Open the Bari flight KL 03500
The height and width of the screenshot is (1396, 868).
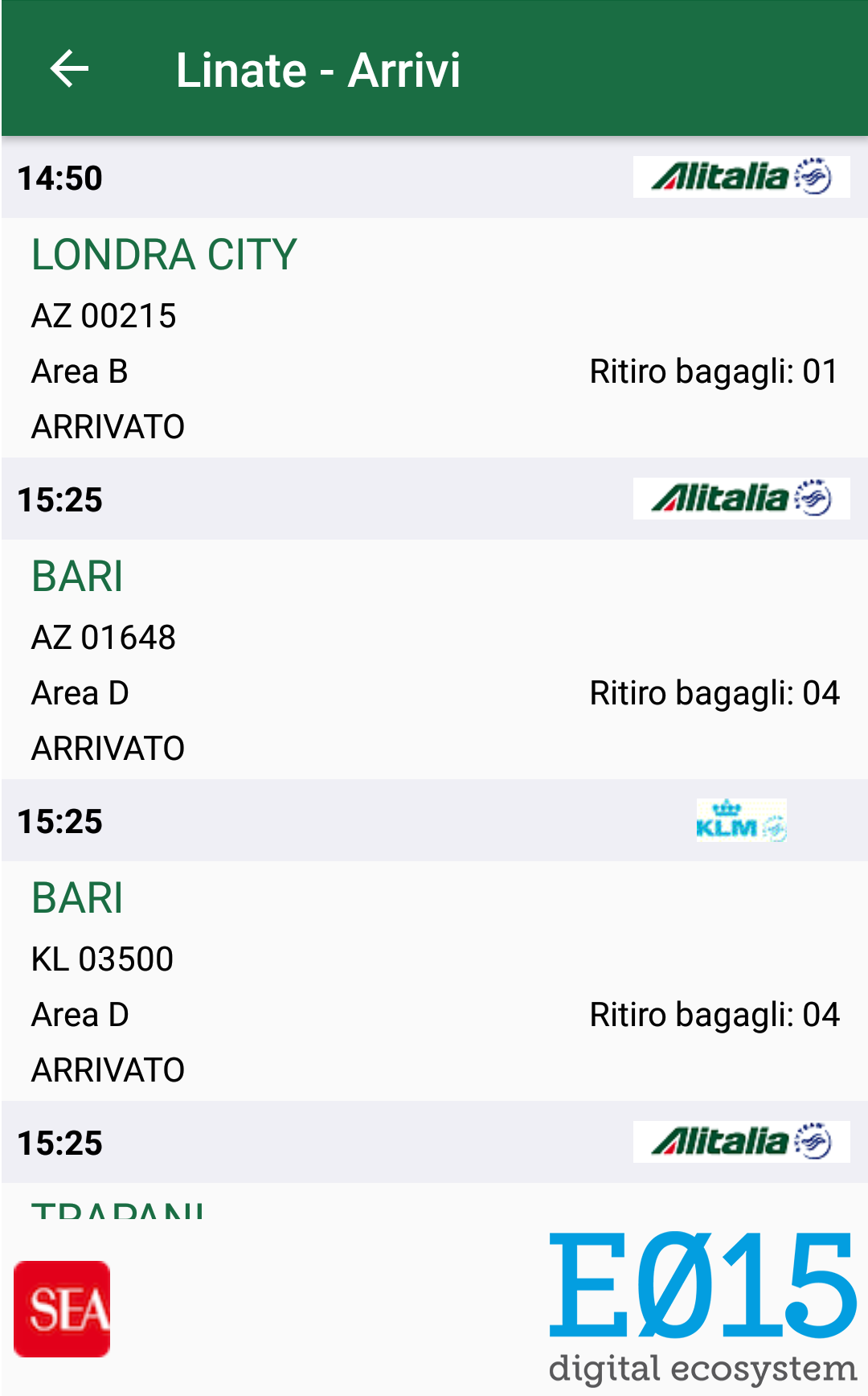[434, 981]
